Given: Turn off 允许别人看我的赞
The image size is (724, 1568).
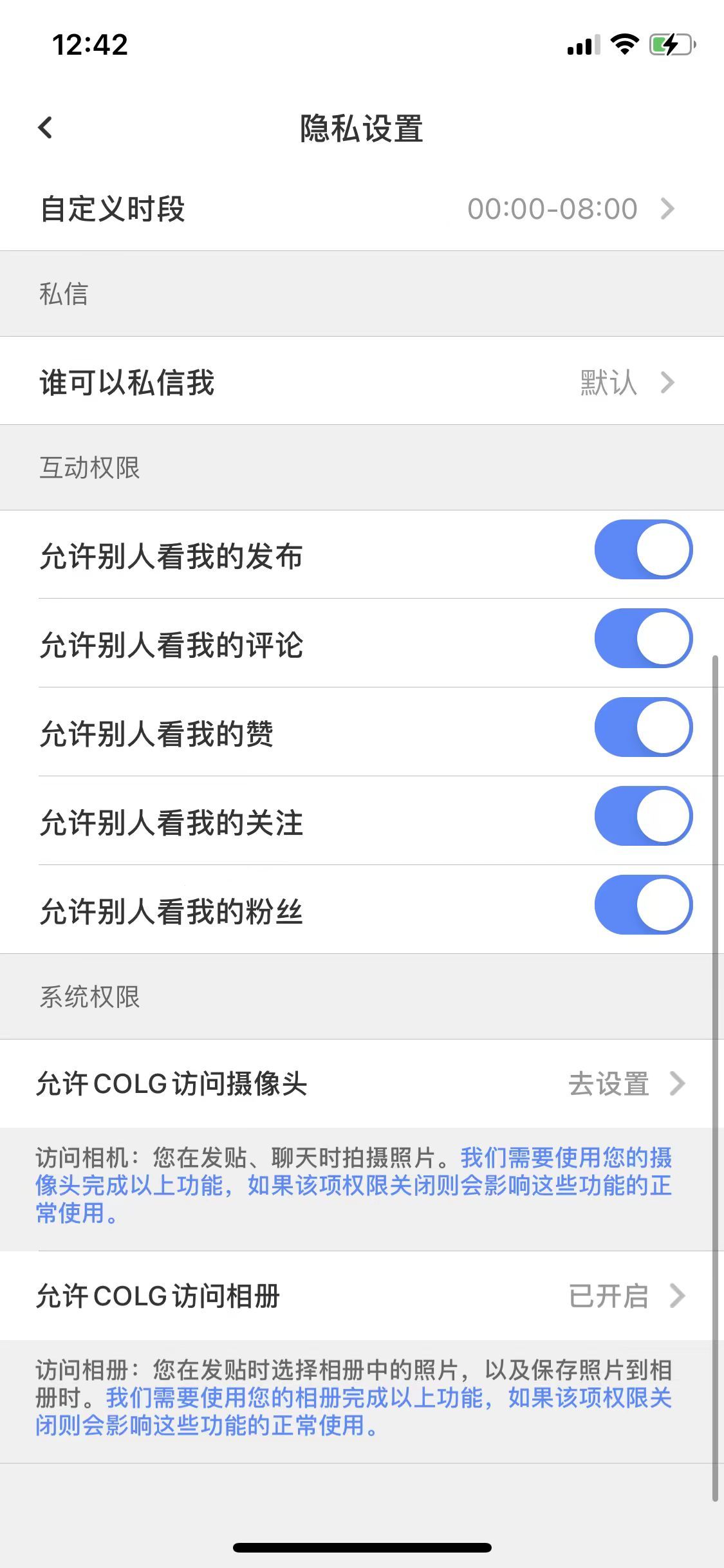Looking at the screenshot, I should [x=643, y=727].
